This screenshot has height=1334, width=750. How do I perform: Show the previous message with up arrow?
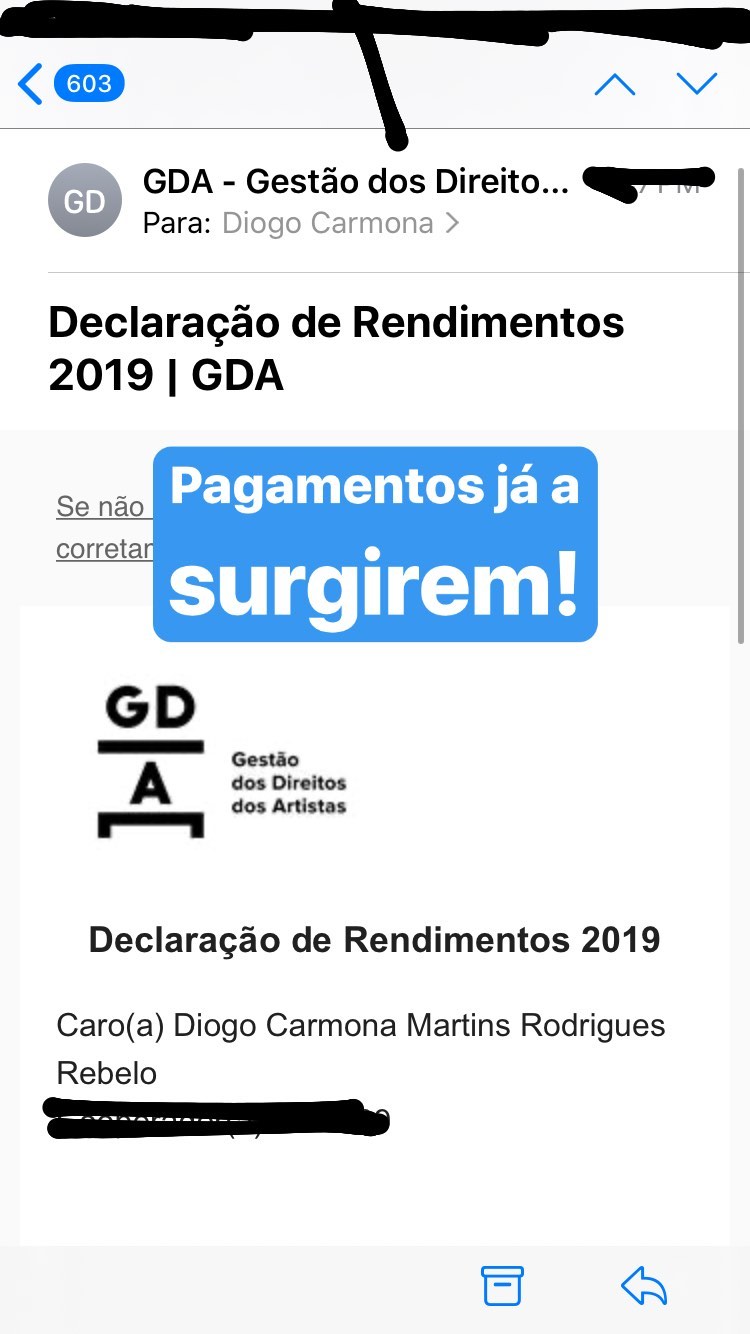(x=614, y=84)
